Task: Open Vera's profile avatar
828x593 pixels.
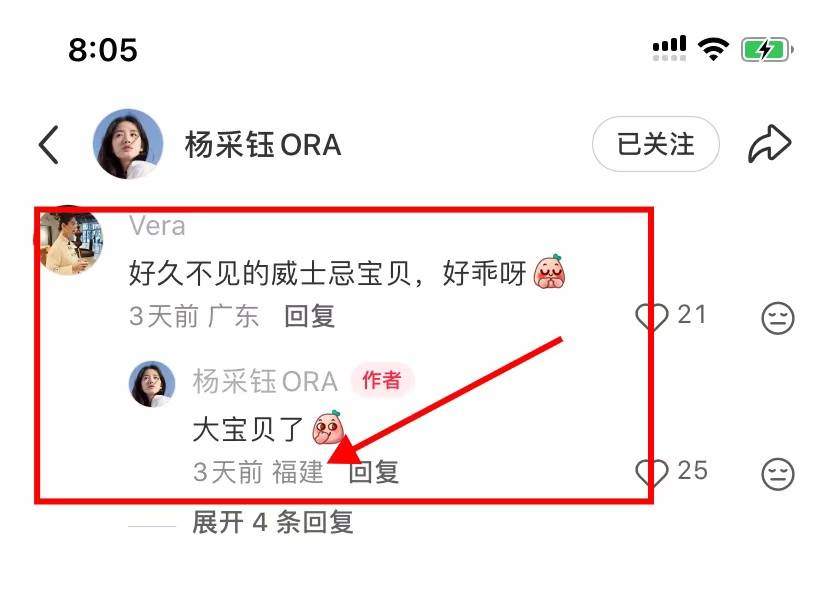Action: (70, 242)
